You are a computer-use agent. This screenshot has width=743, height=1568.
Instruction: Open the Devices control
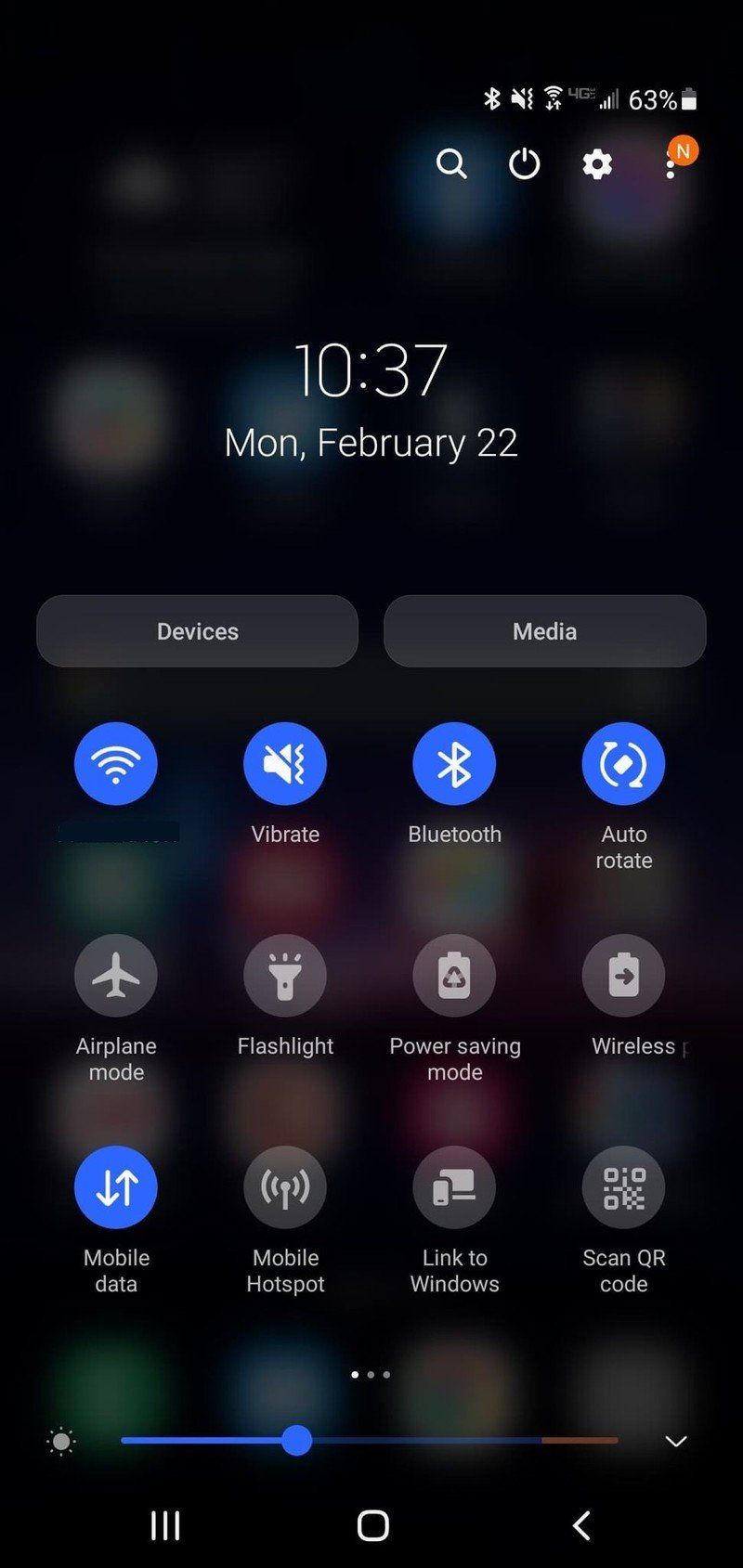tap(197, 631)
